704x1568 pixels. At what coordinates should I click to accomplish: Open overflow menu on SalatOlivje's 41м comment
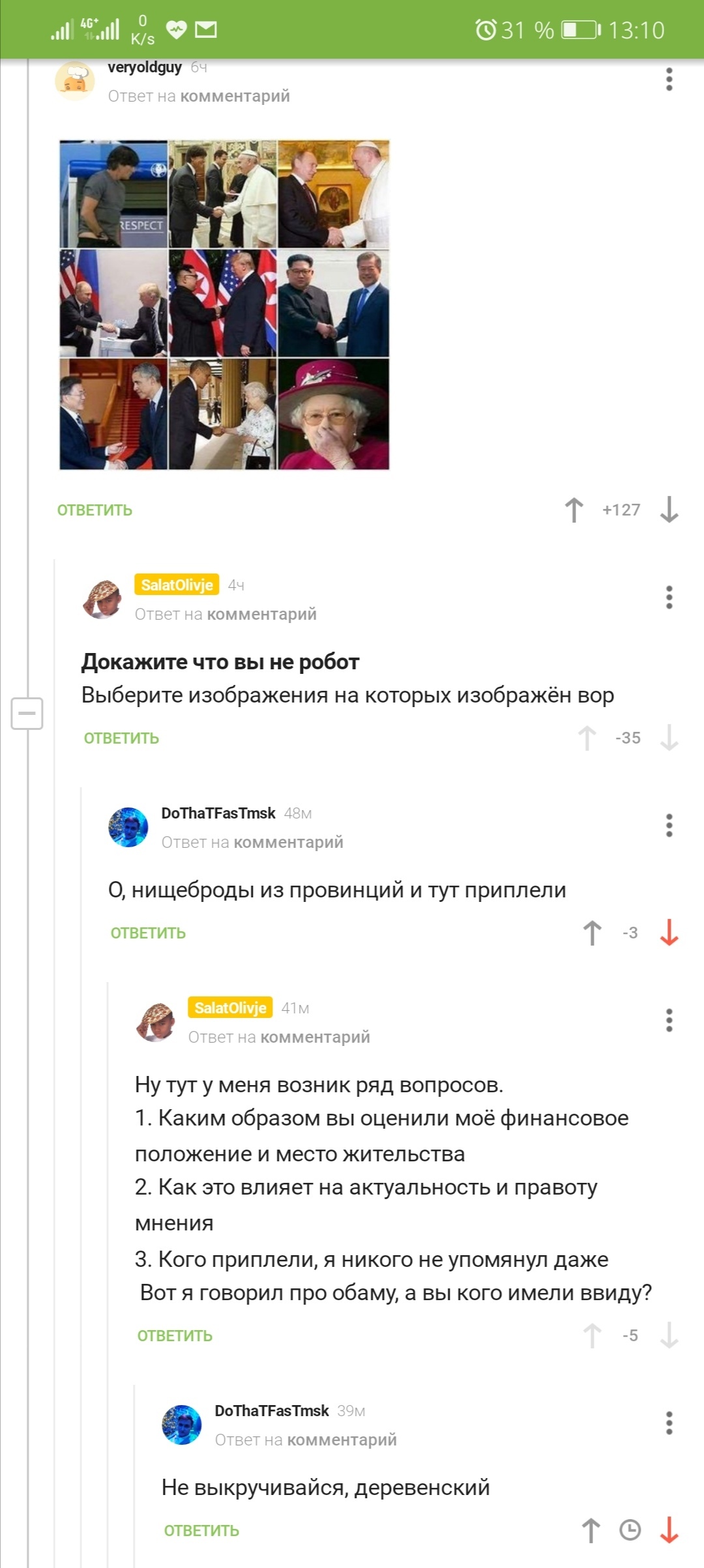pos(669,1020)
